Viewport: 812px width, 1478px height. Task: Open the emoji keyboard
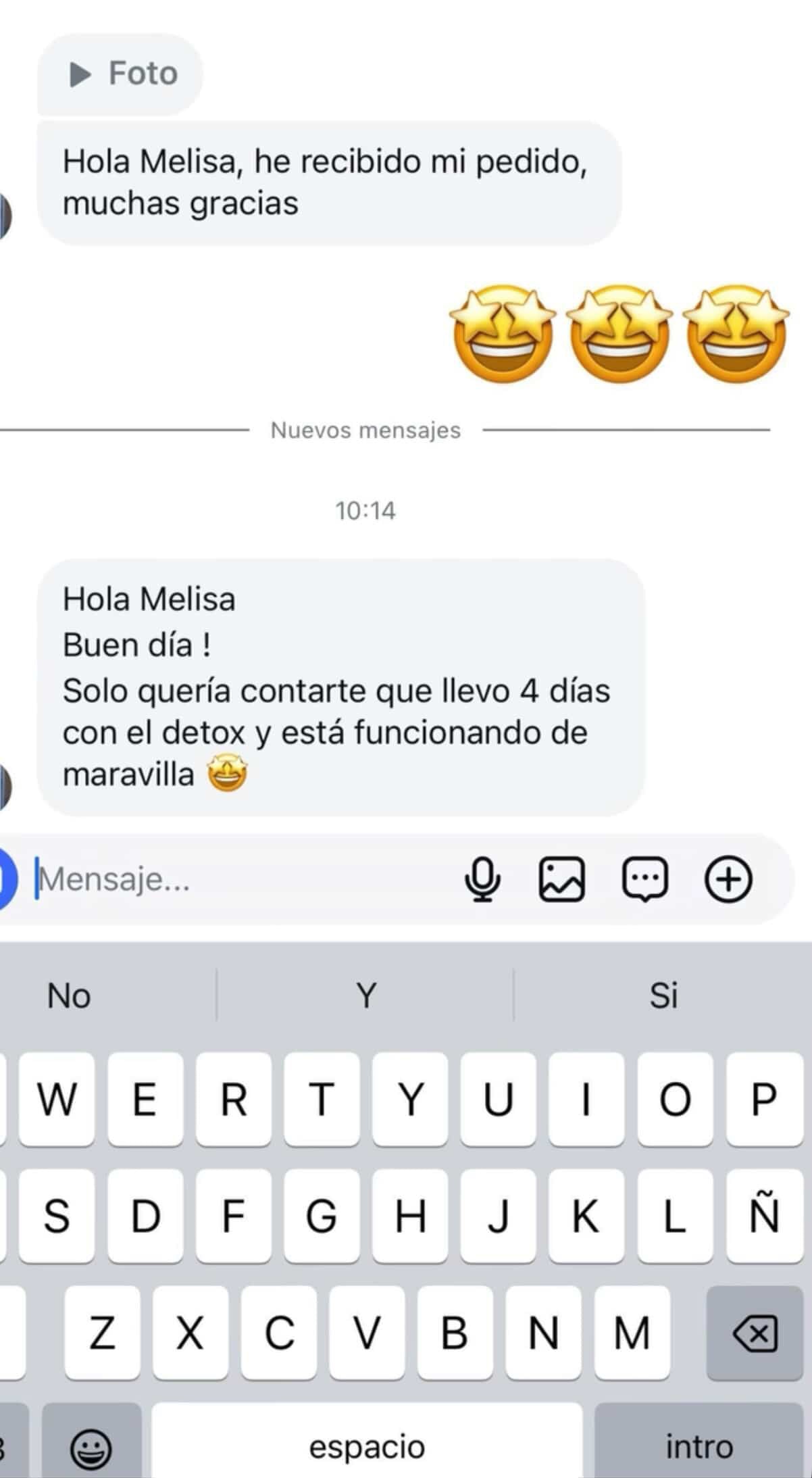pos(91,1448)
